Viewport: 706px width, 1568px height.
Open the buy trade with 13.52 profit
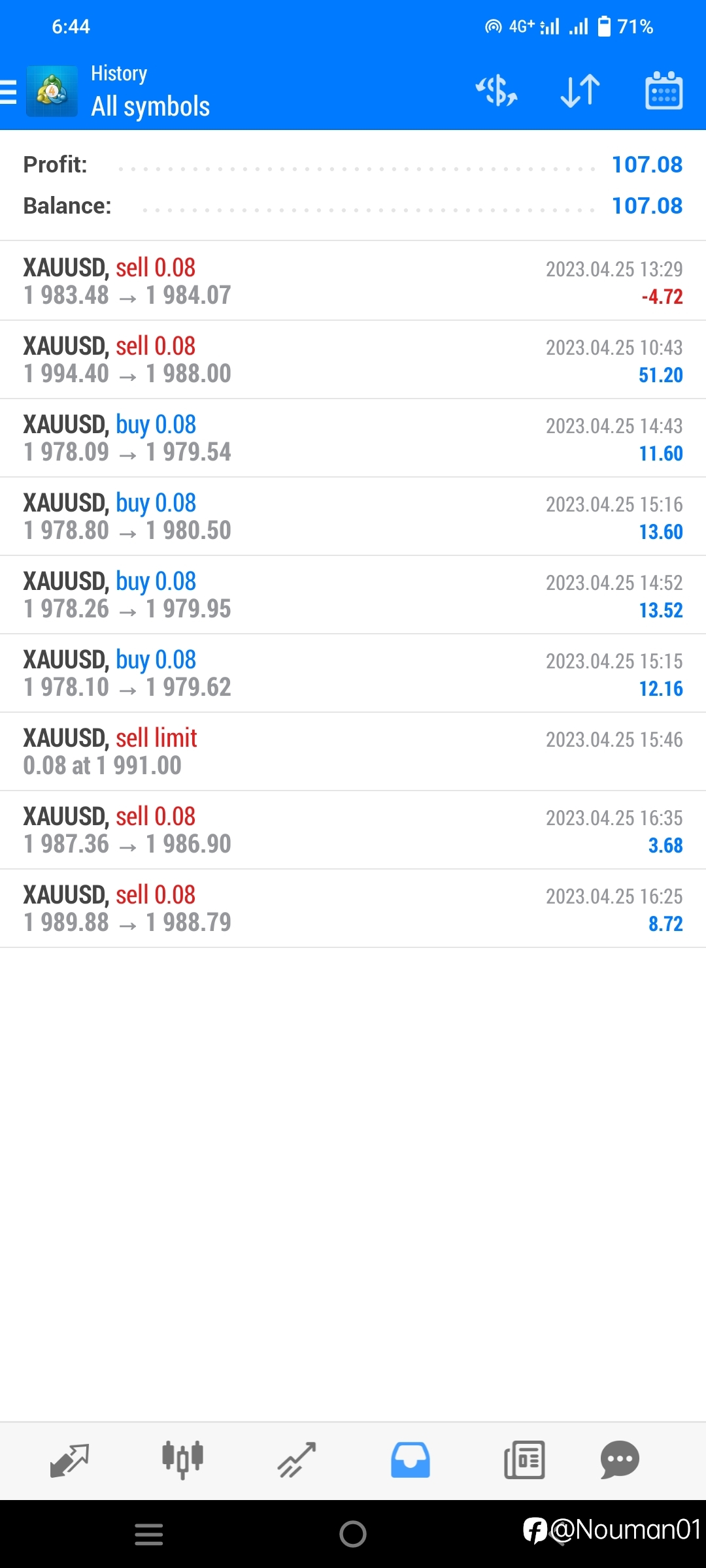(353, 595)
